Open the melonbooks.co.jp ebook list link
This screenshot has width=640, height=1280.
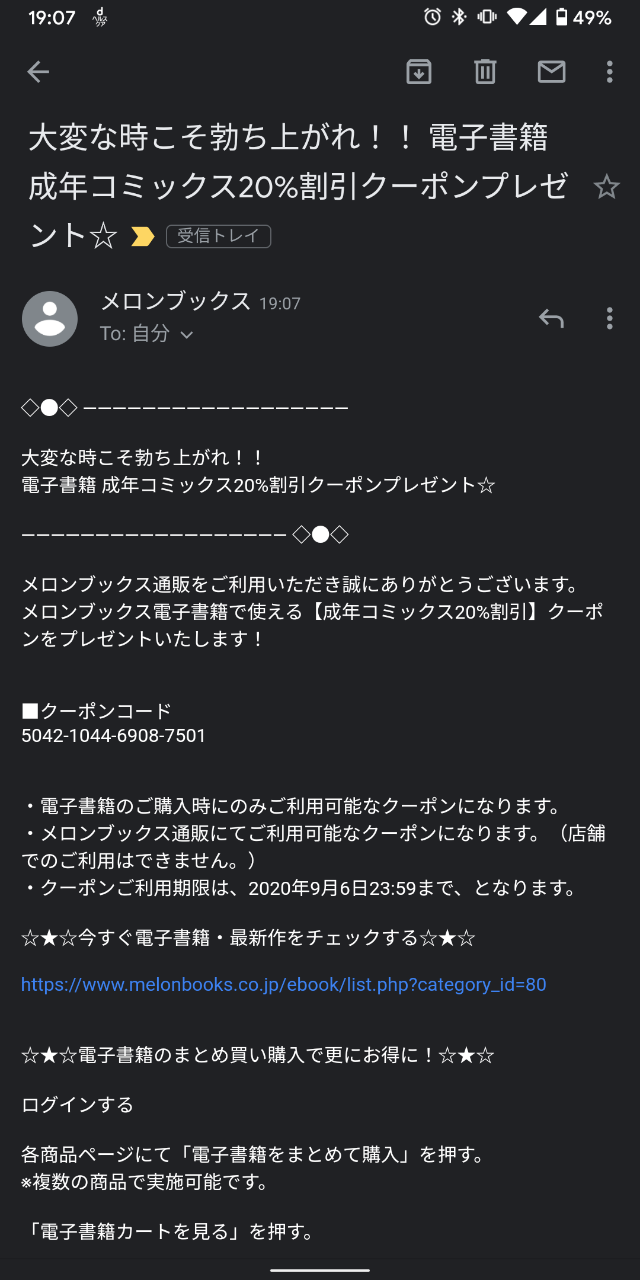pos(283,984)
